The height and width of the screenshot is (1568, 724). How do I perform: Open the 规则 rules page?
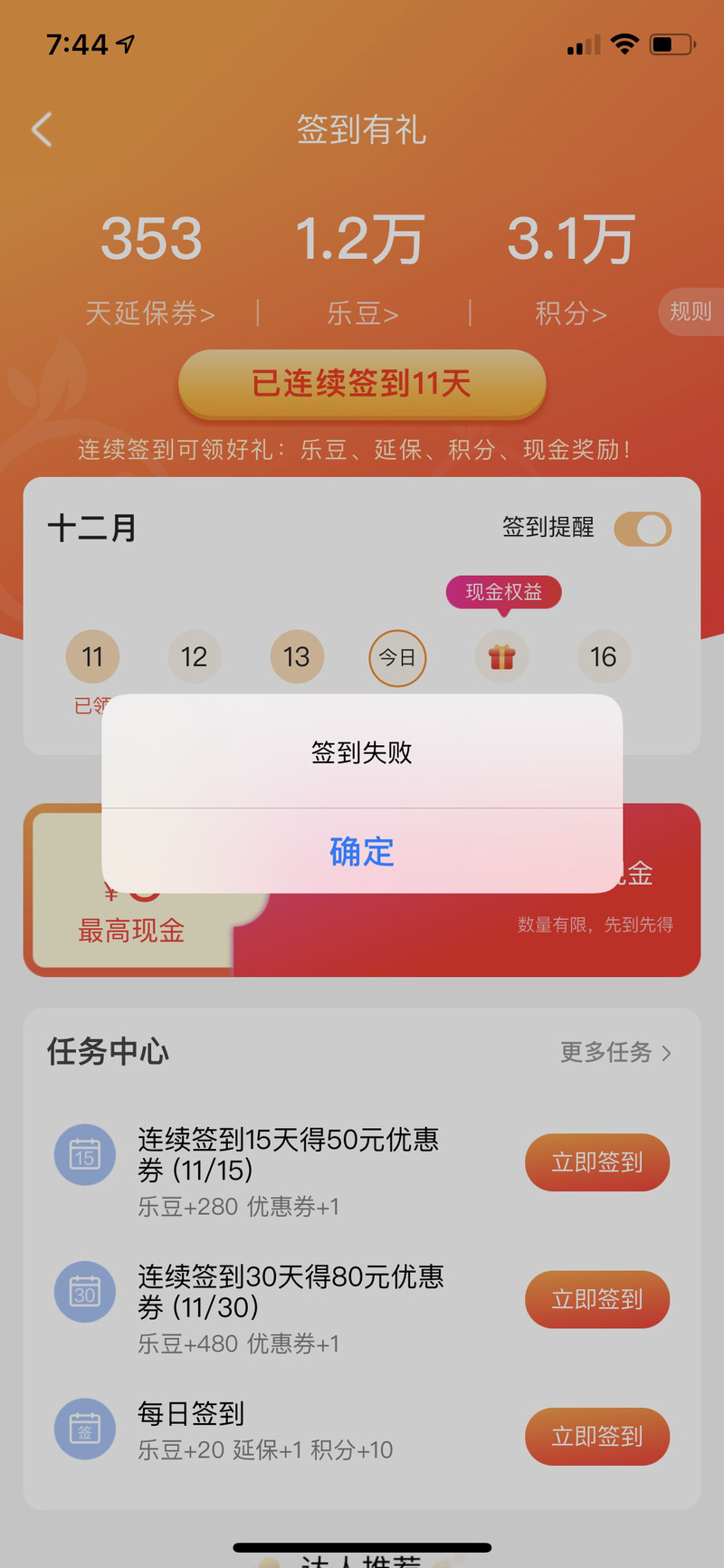click(x=691, y=311)
